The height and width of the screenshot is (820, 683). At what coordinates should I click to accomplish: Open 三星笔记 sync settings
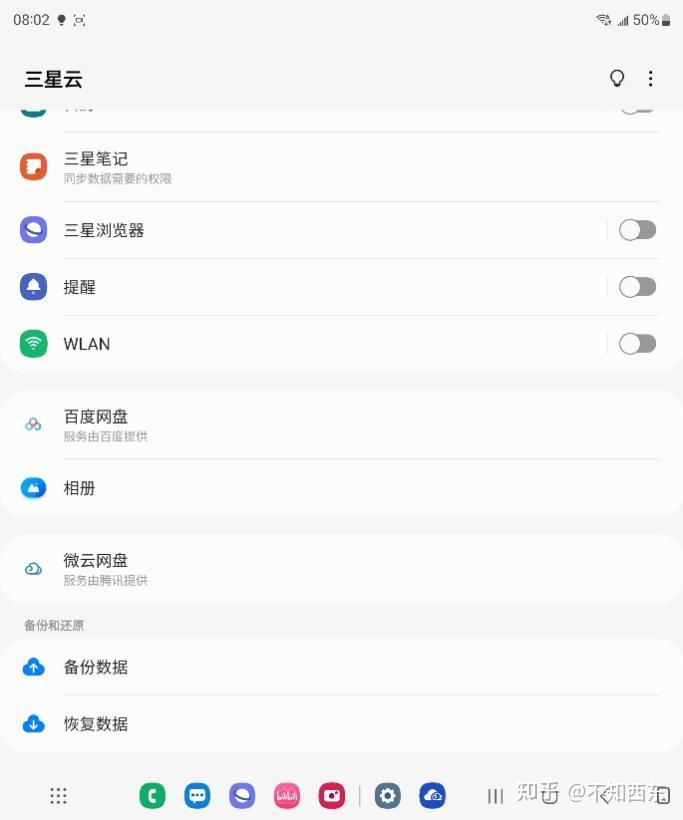[300, 167]
